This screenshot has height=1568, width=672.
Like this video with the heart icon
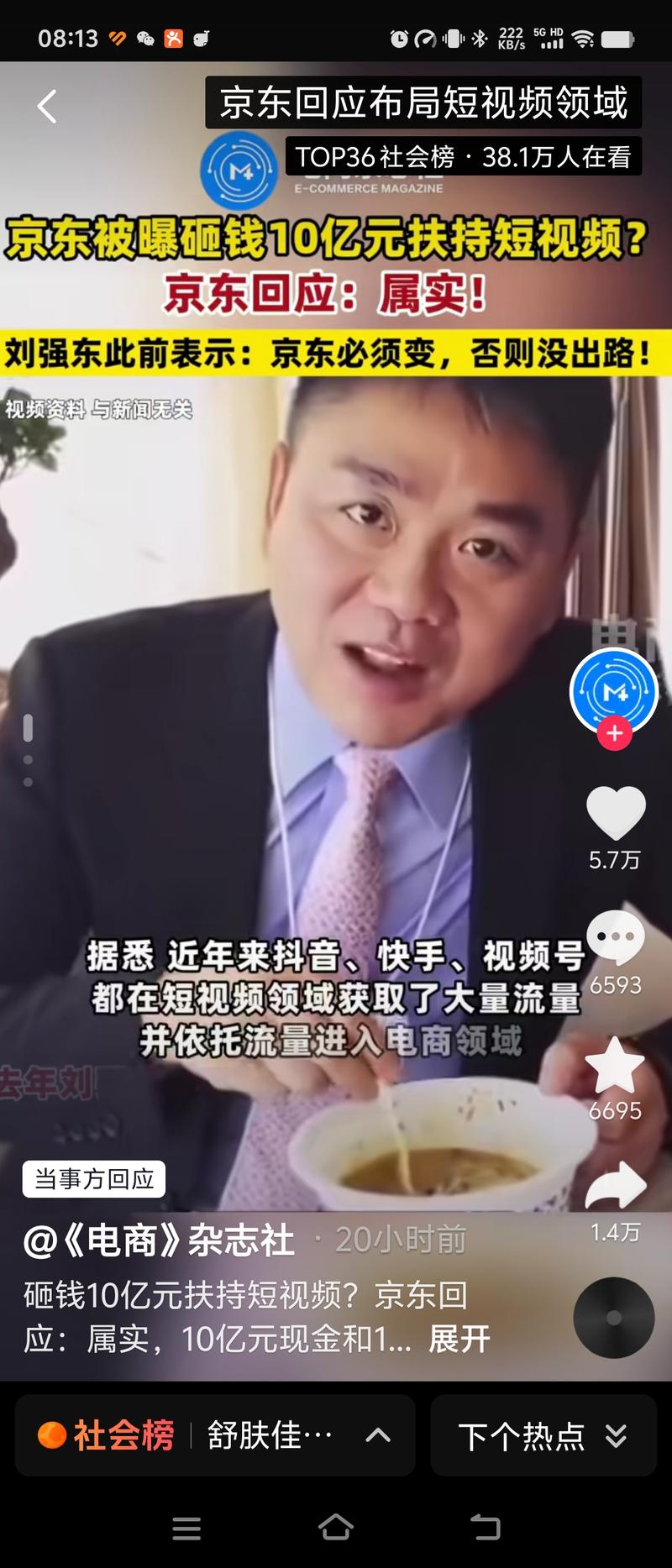tap(615, 812)
